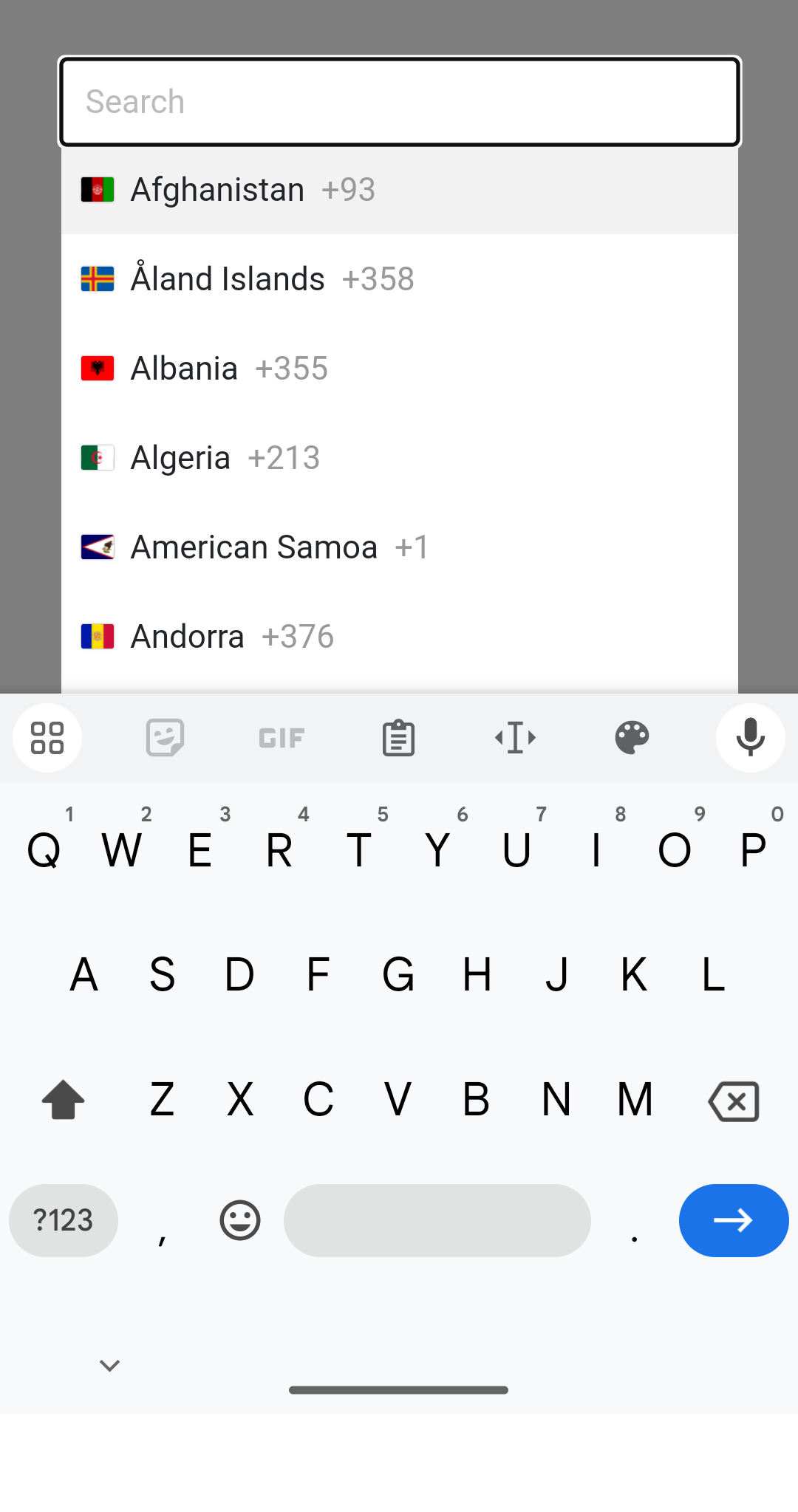Select Algeria +213
Image resolution: width=798 pixels, height=1512 pixels.
tap(399, 458)
